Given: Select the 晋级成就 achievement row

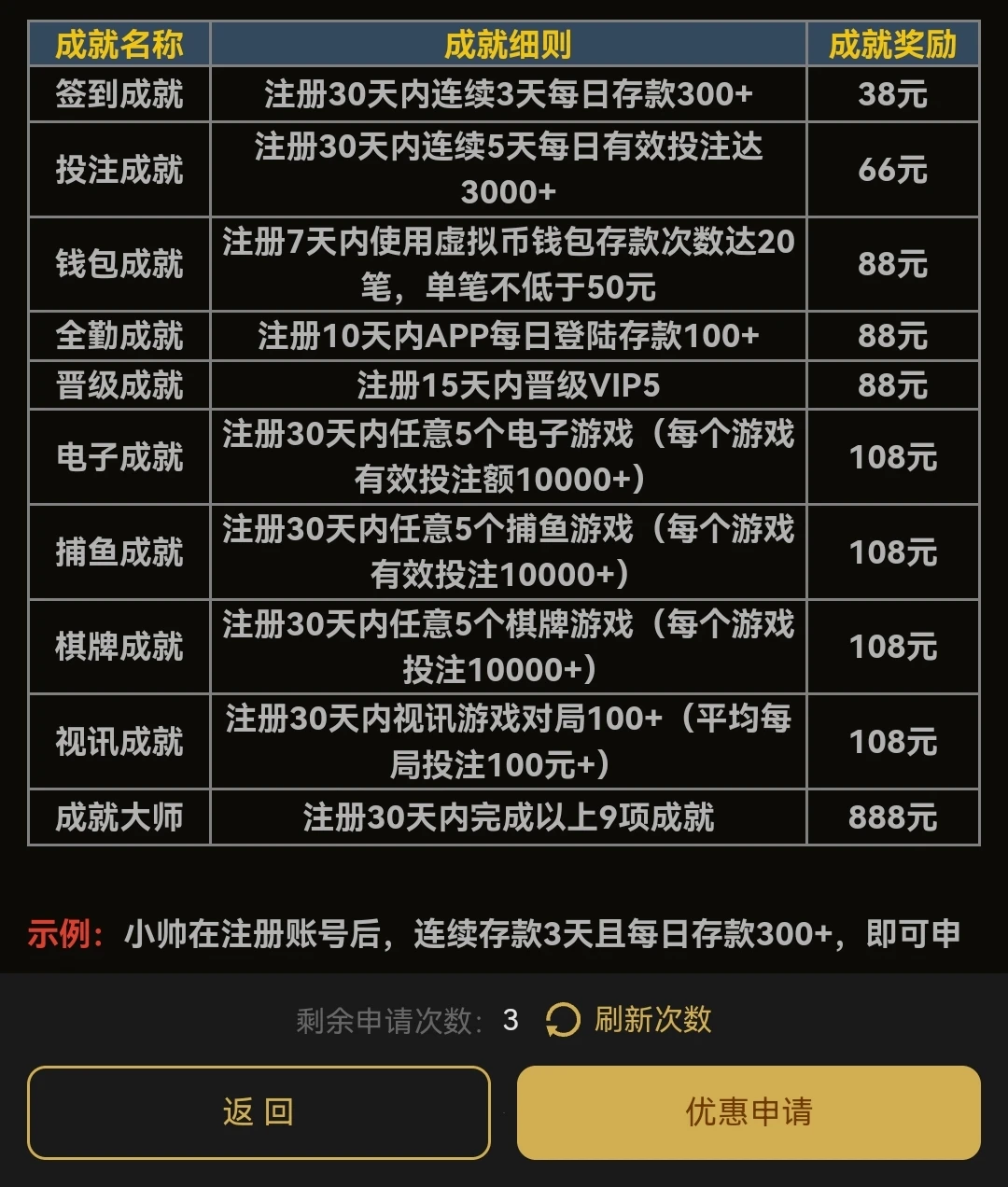Looking at the screenshot, I should click(119, 382).
